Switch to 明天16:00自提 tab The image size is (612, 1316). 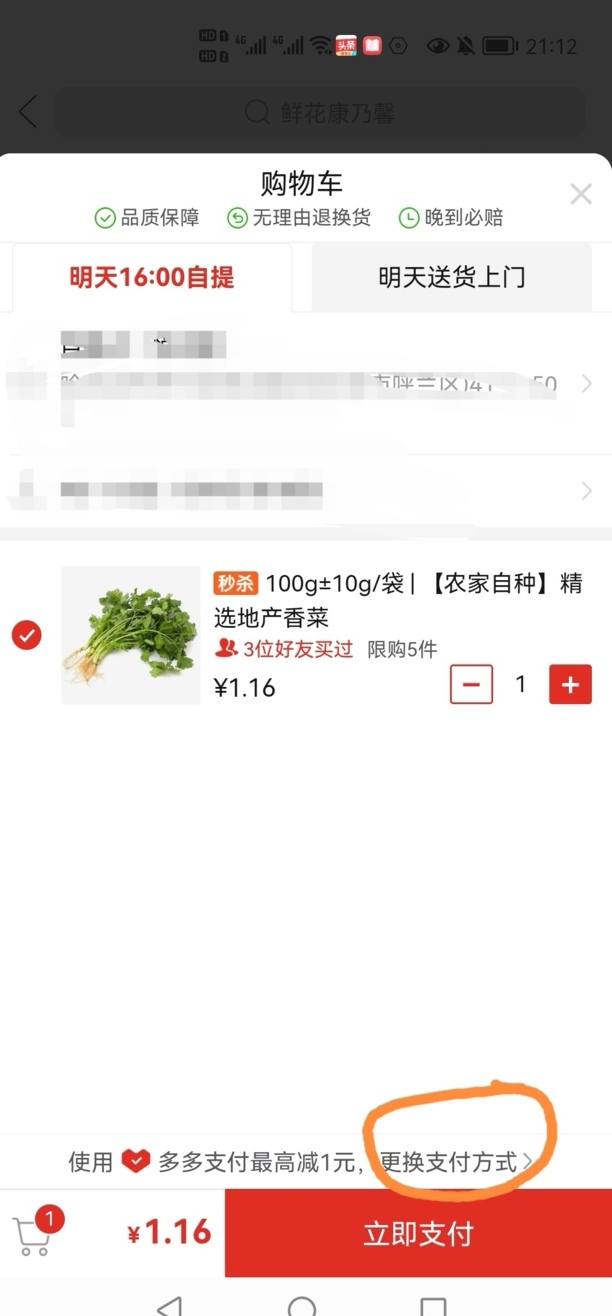(x=152, y=277)
